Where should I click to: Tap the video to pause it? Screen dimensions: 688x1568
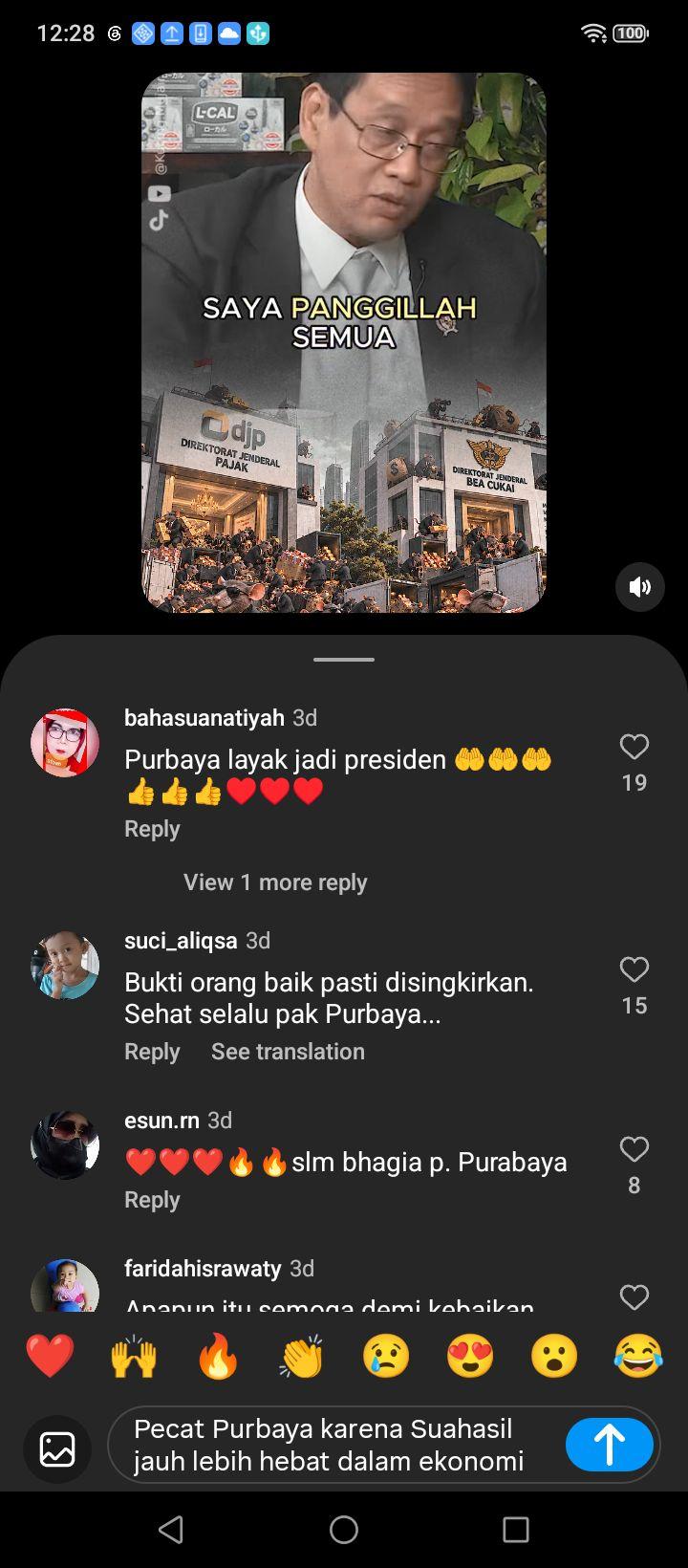(x=344, y=342)
